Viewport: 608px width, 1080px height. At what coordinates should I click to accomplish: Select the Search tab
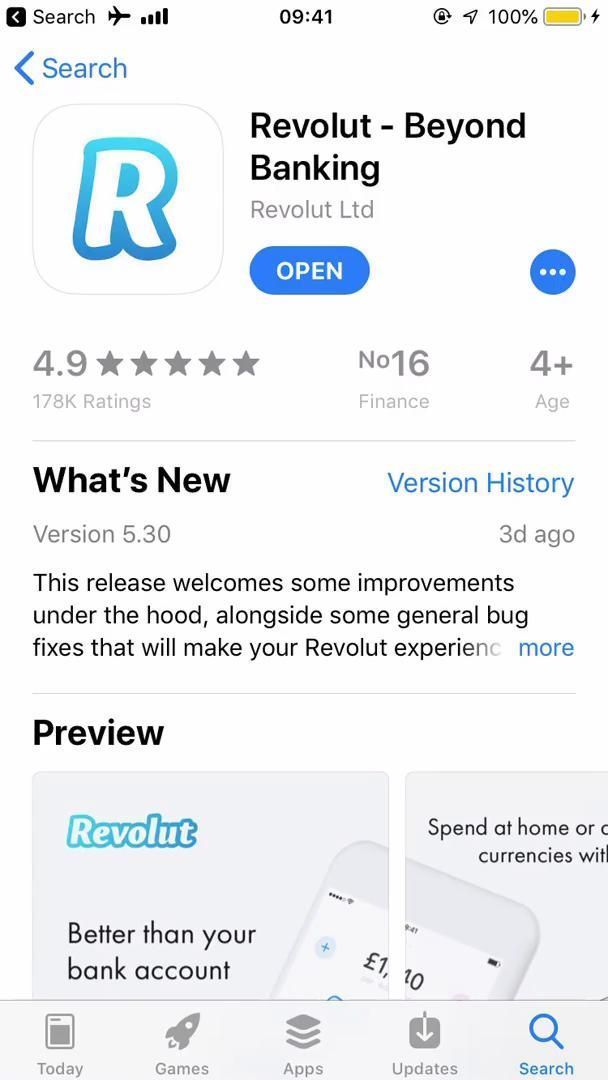pos(546,1043)
